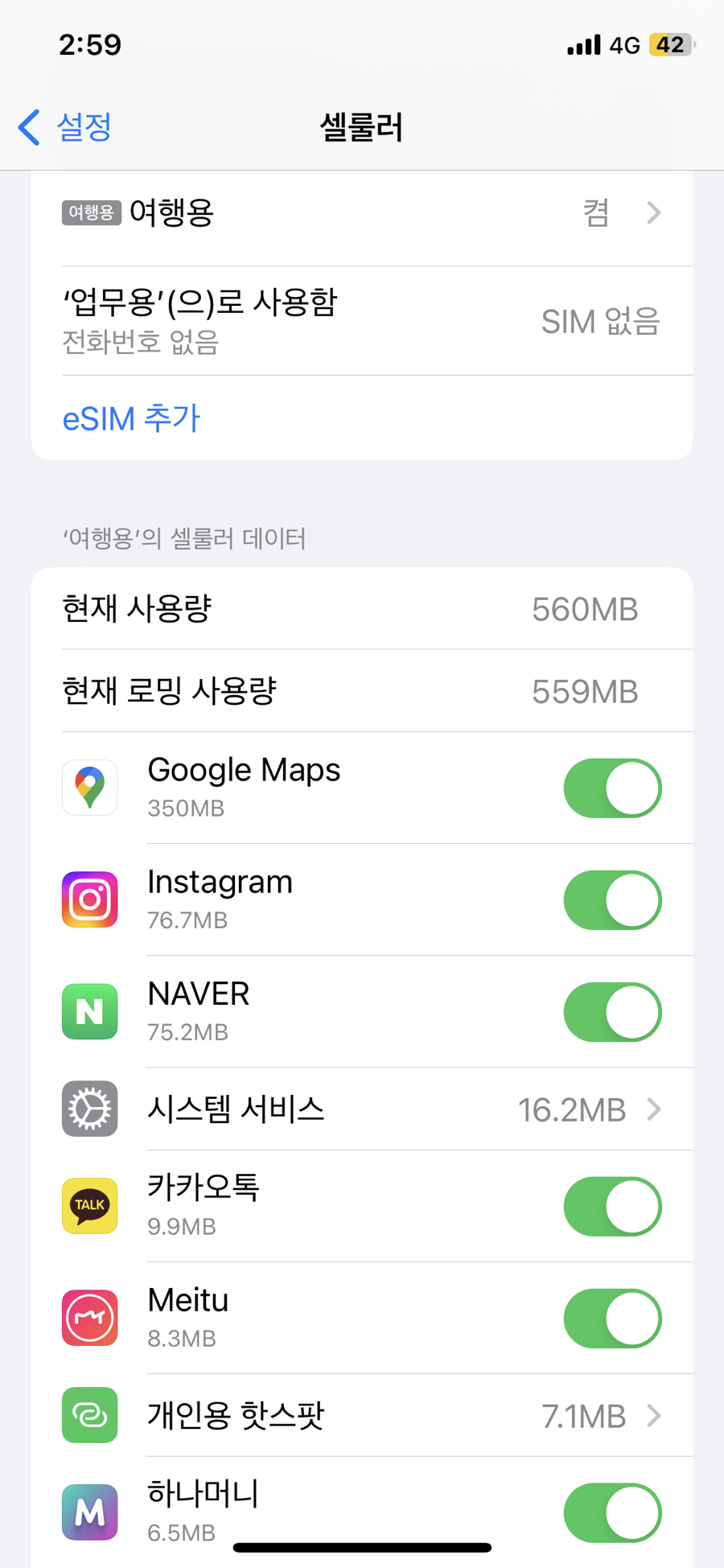Turn off Instagram cellular data
This screenshot has width=724, height=1568.
click(612, 899)
